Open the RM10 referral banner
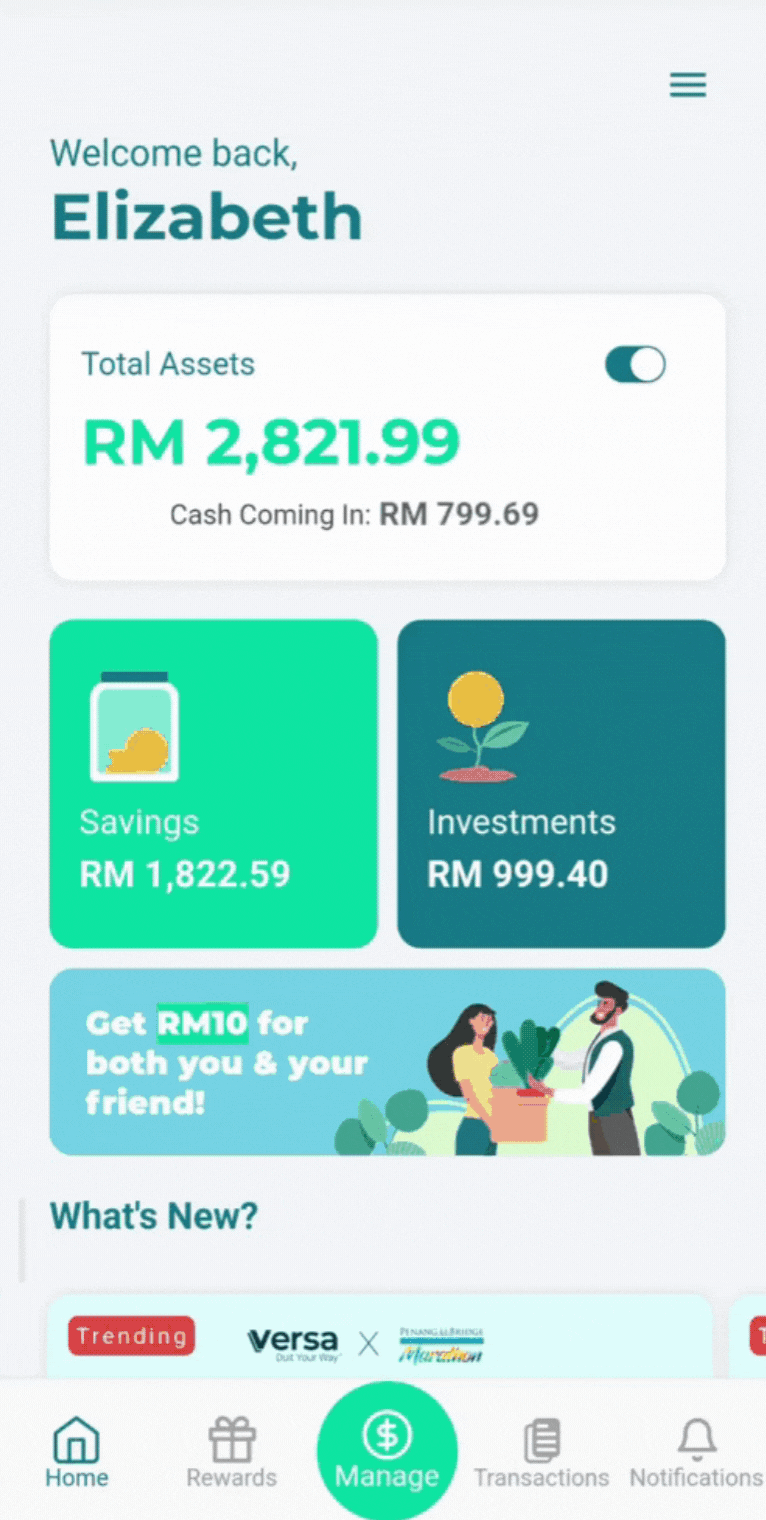The width and height of the screenshot is (766, 1520). click(x=388, y=1062)
